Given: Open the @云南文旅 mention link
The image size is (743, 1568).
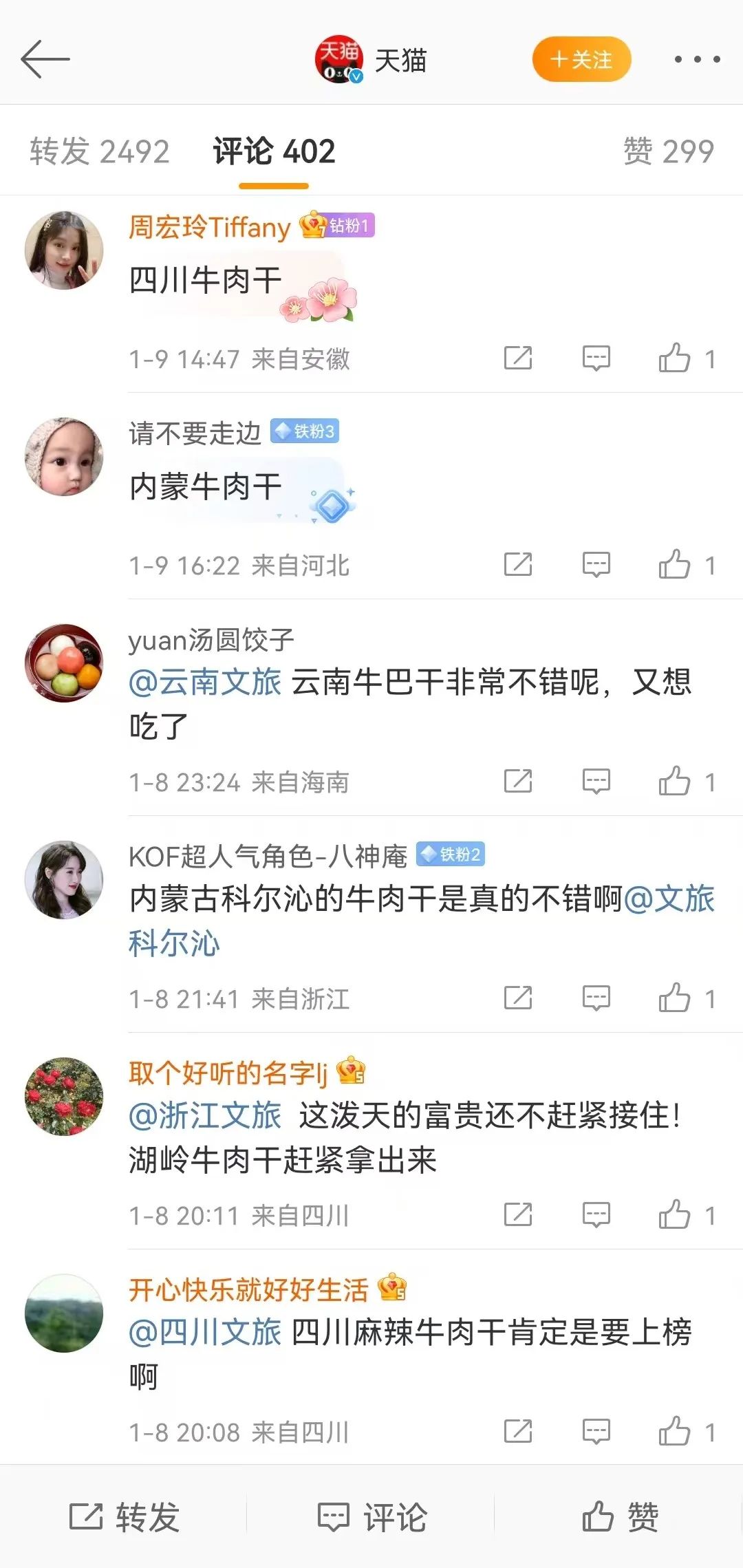Looking at the screenshot, I should 205,683.
